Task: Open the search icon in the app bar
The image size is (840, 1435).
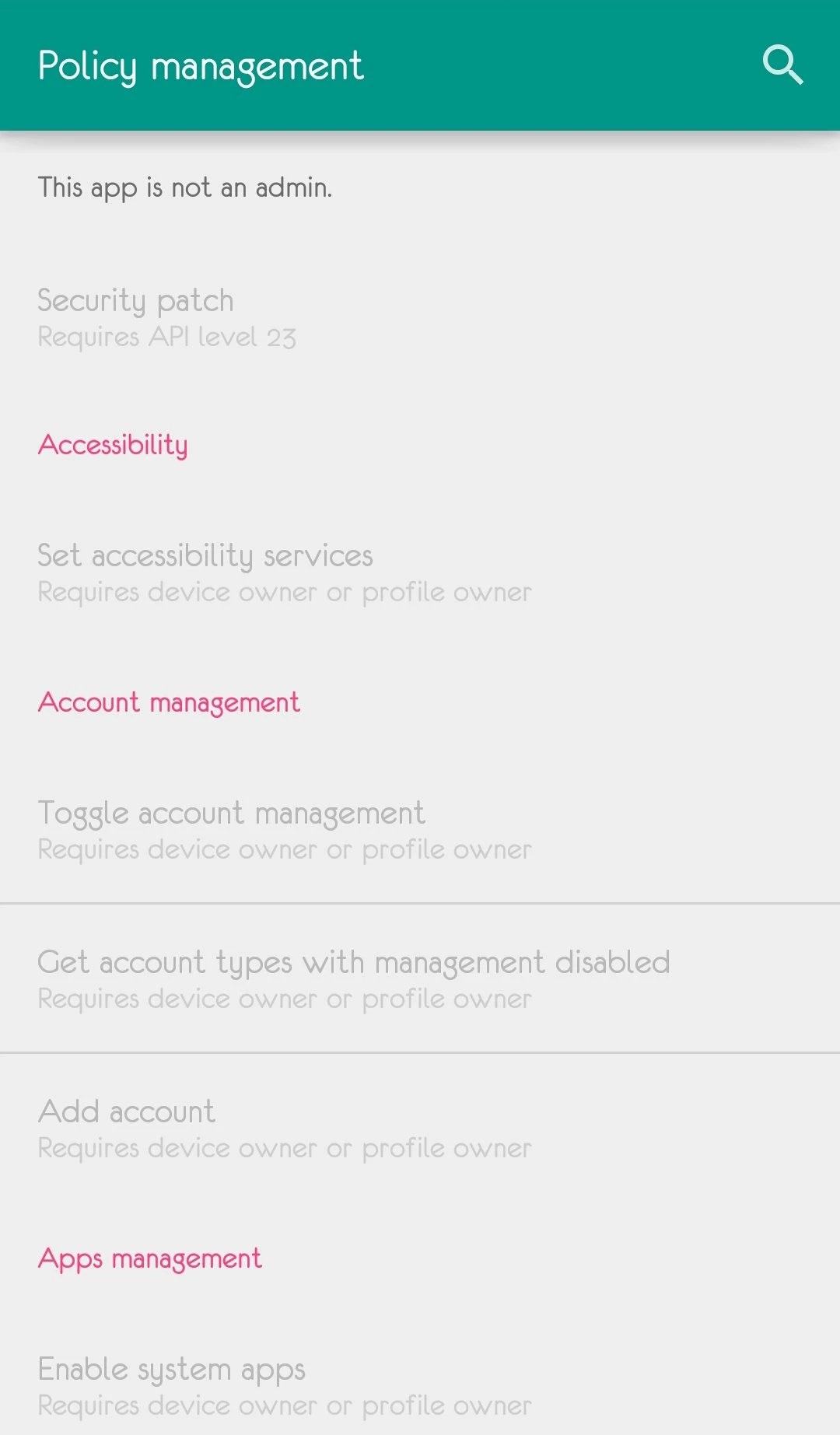Action: click(x=782, y=65)
